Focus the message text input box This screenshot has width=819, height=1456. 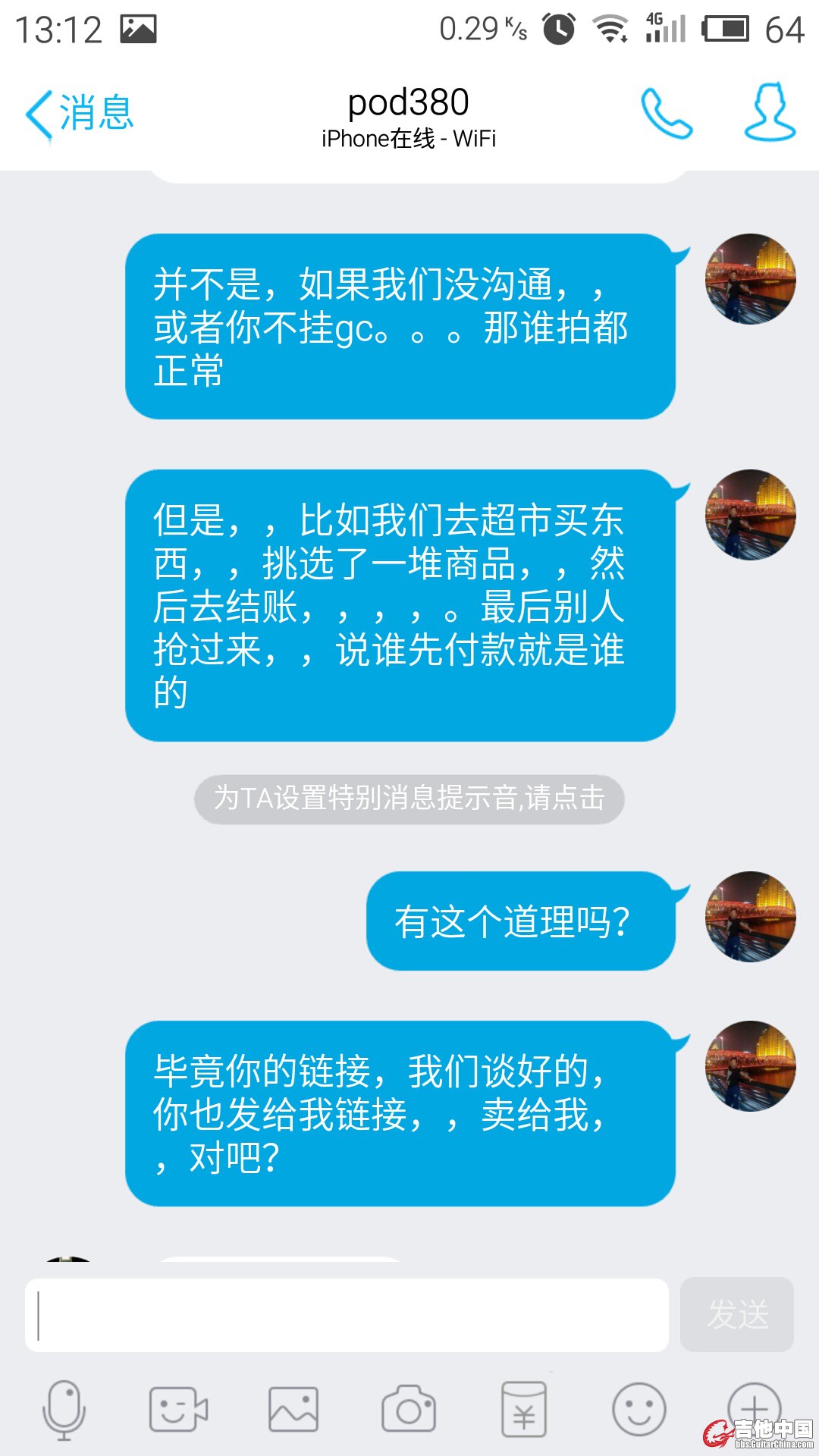(347, 1315)
